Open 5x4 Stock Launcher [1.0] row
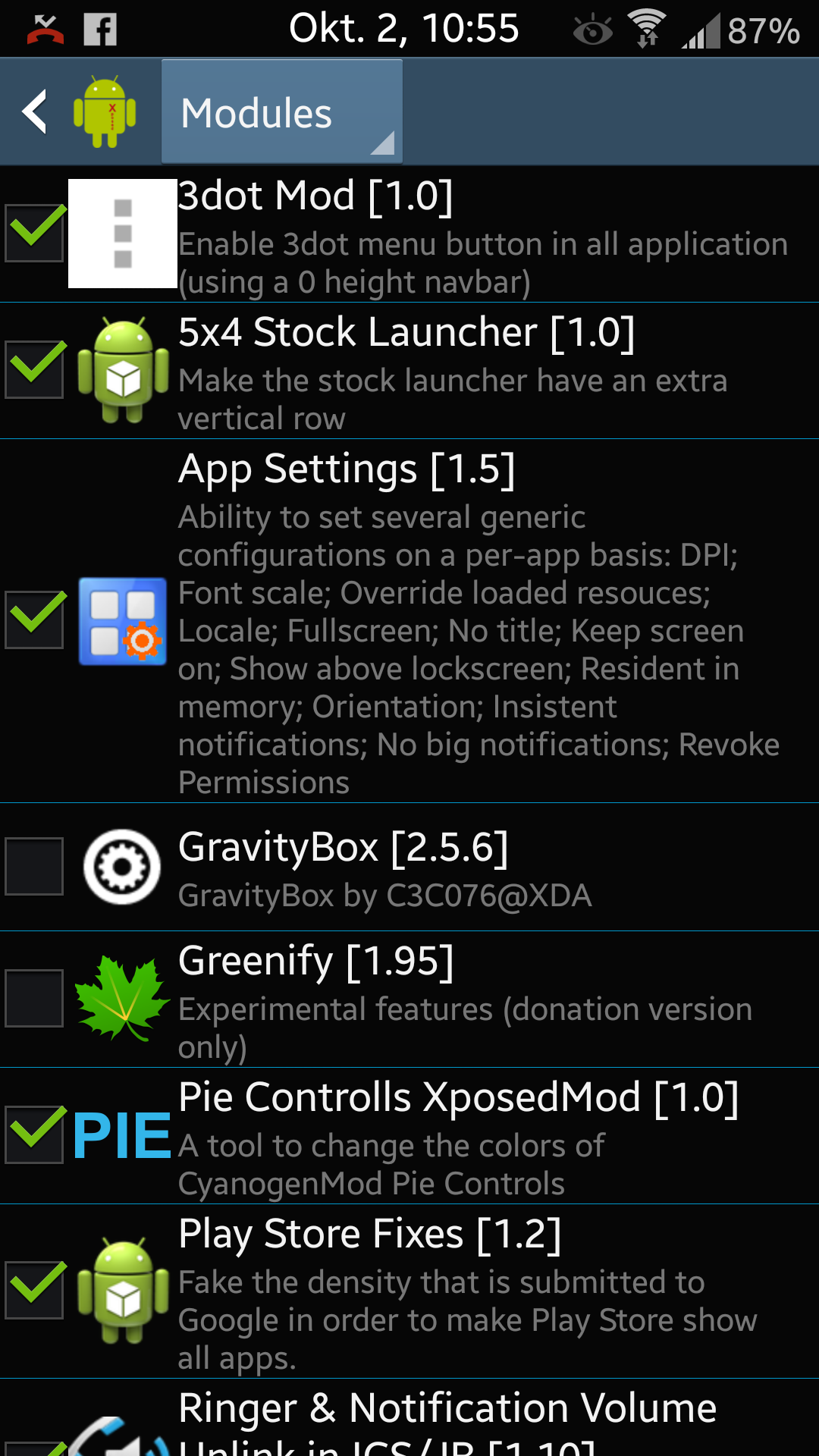Image resolution: width=819 pixels, height=1456 pixels. click(409, 371)
